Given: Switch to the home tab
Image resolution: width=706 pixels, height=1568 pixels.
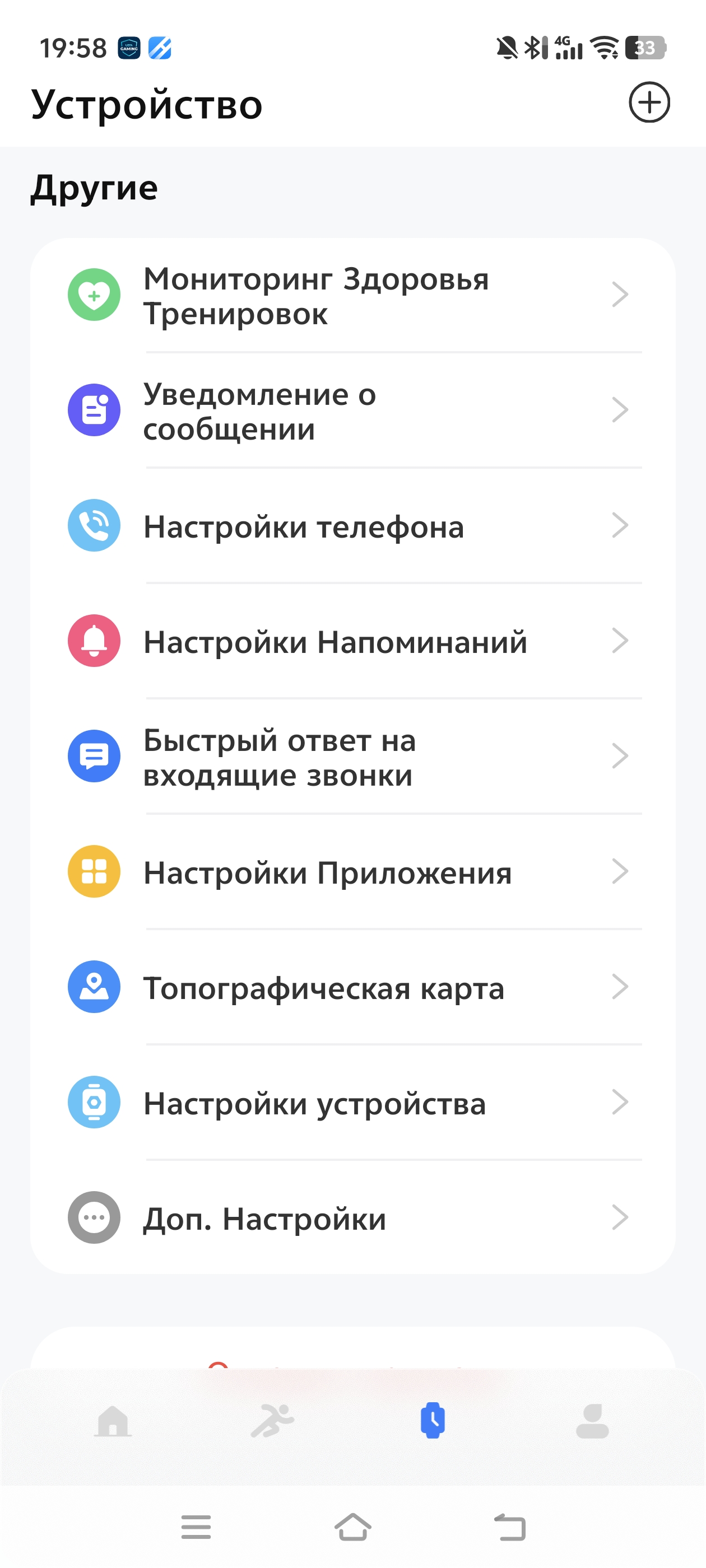Looking at the screenshot, I should pos(113,1421).
